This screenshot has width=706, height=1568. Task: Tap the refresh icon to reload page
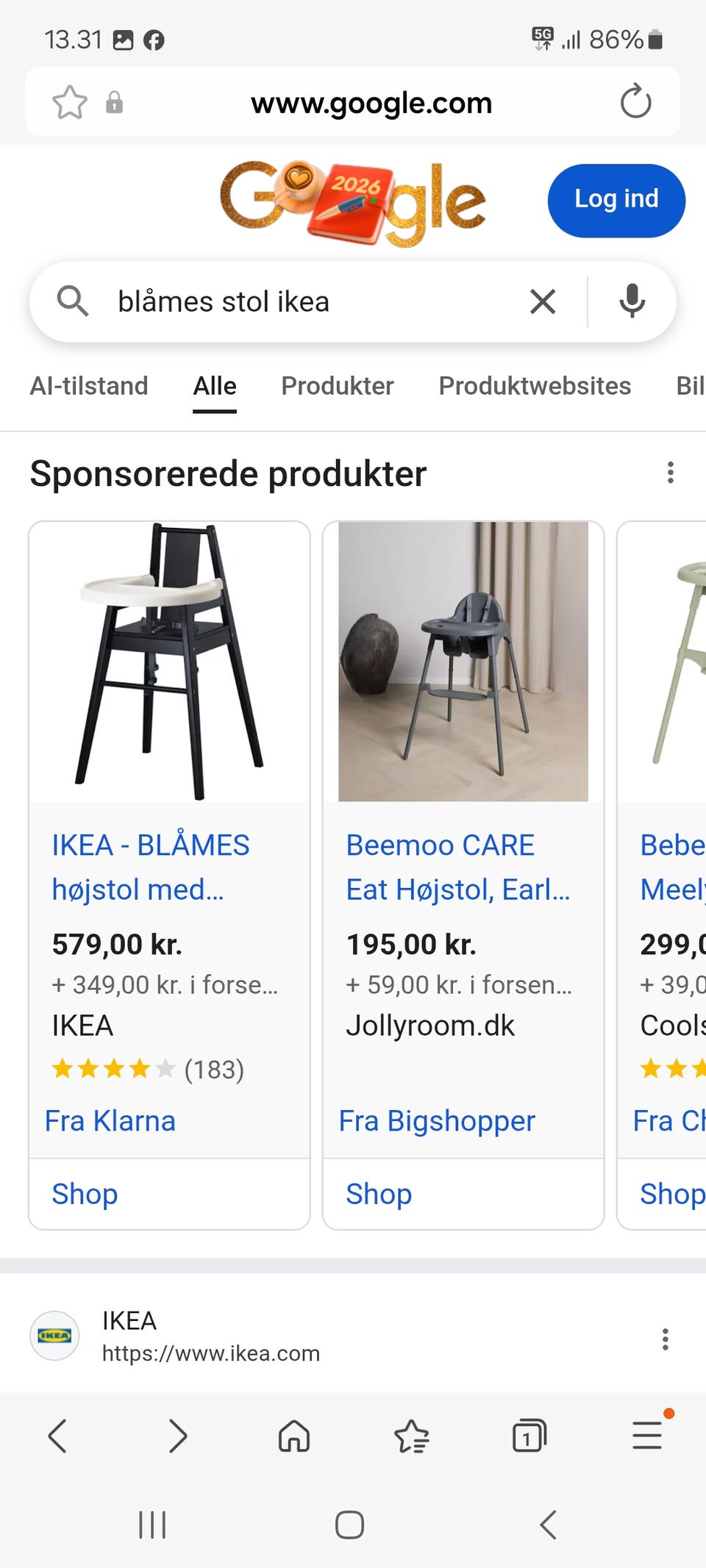pos(635,102)
